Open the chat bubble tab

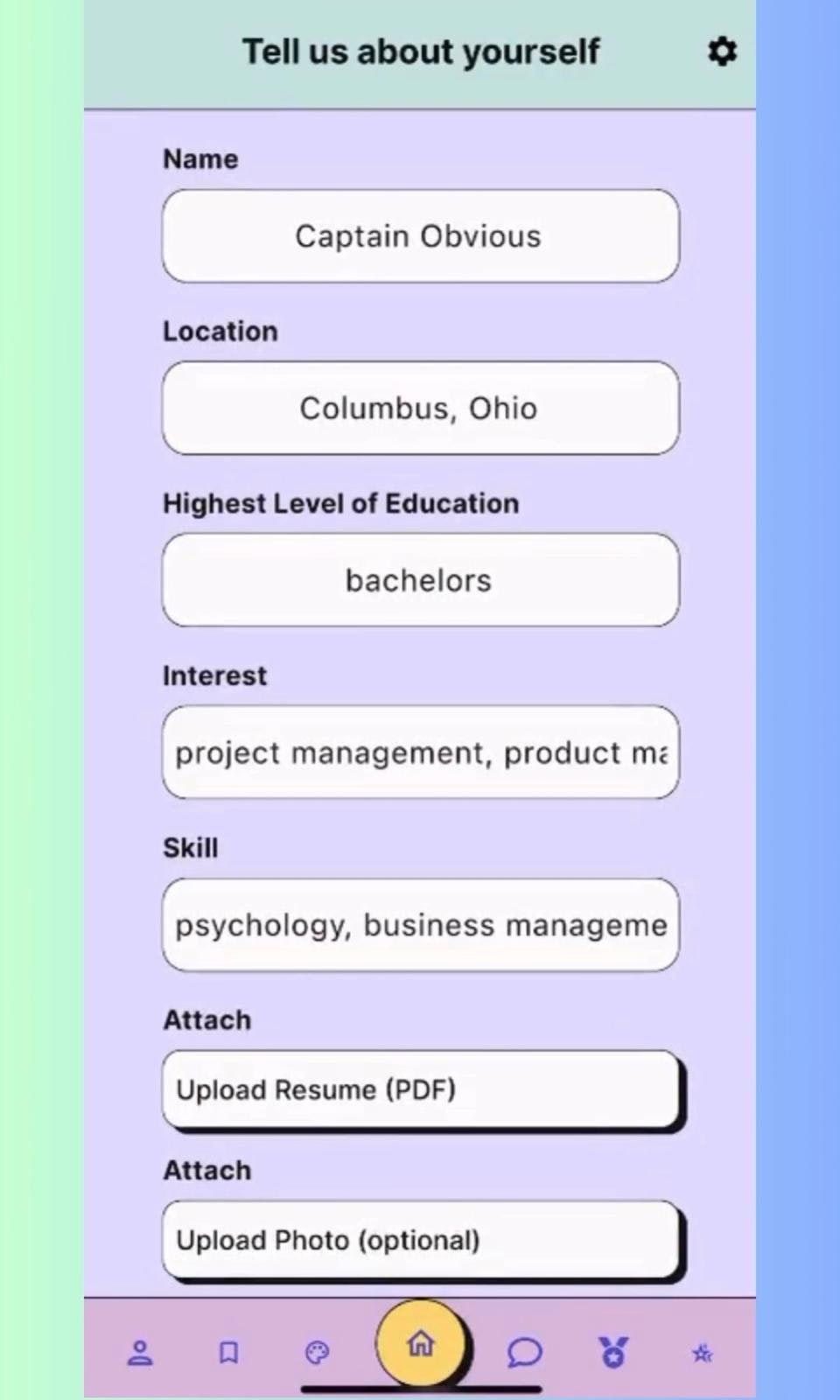(525, 1353)
